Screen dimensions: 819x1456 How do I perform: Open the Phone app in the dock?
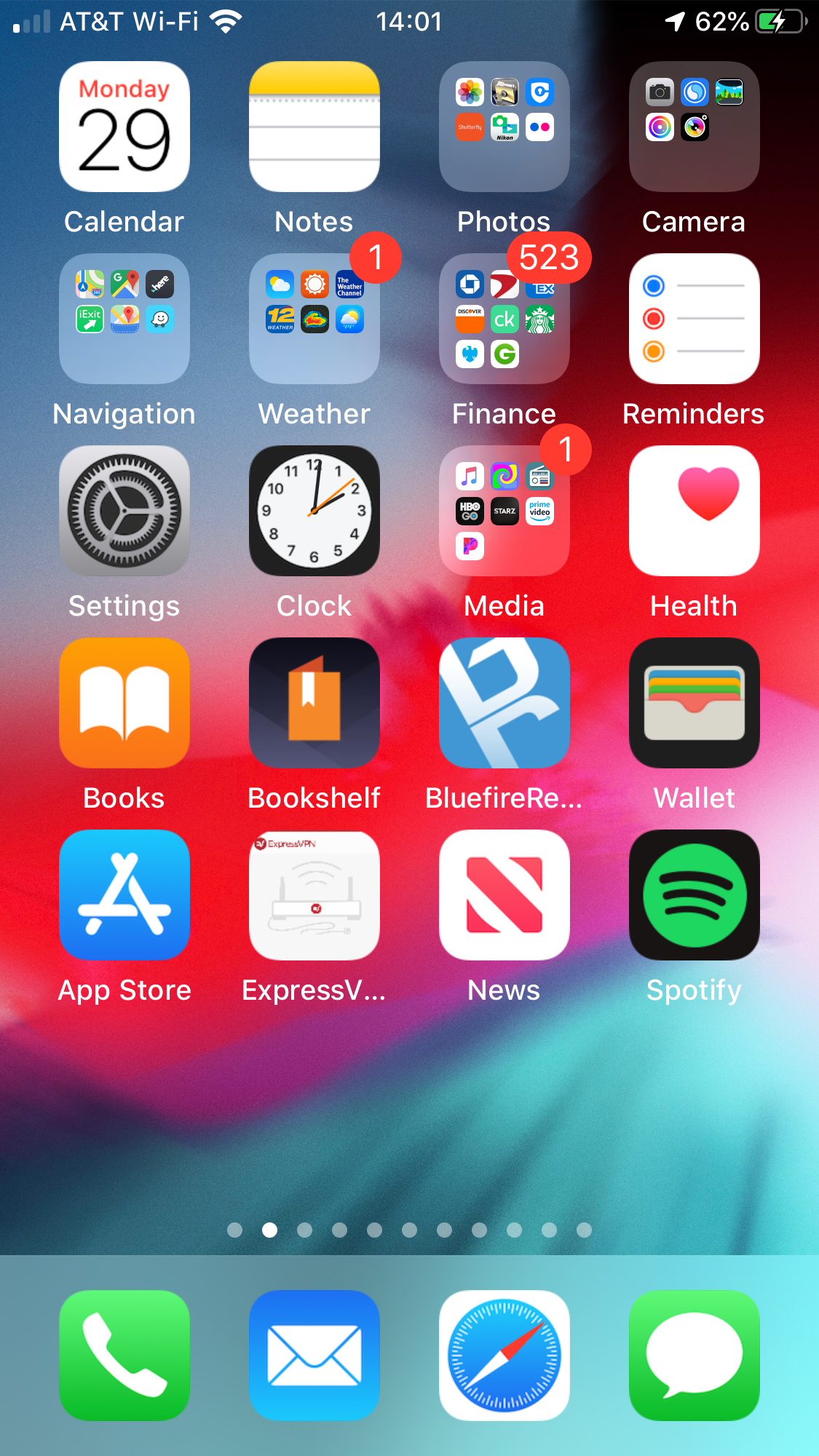tap(124, 1356)
